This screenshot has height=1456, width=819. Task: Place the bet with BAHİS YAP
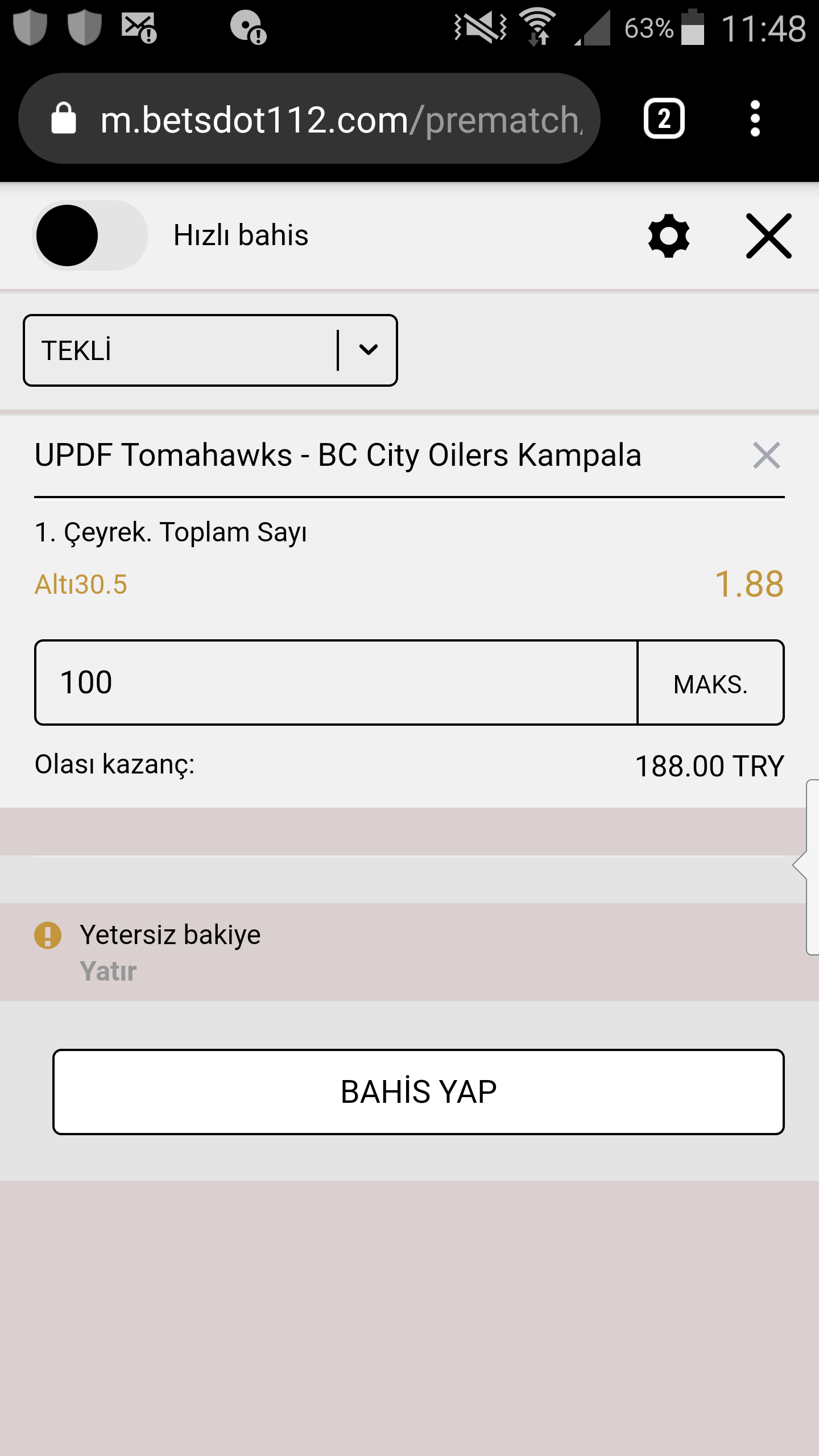point(419,1092)
